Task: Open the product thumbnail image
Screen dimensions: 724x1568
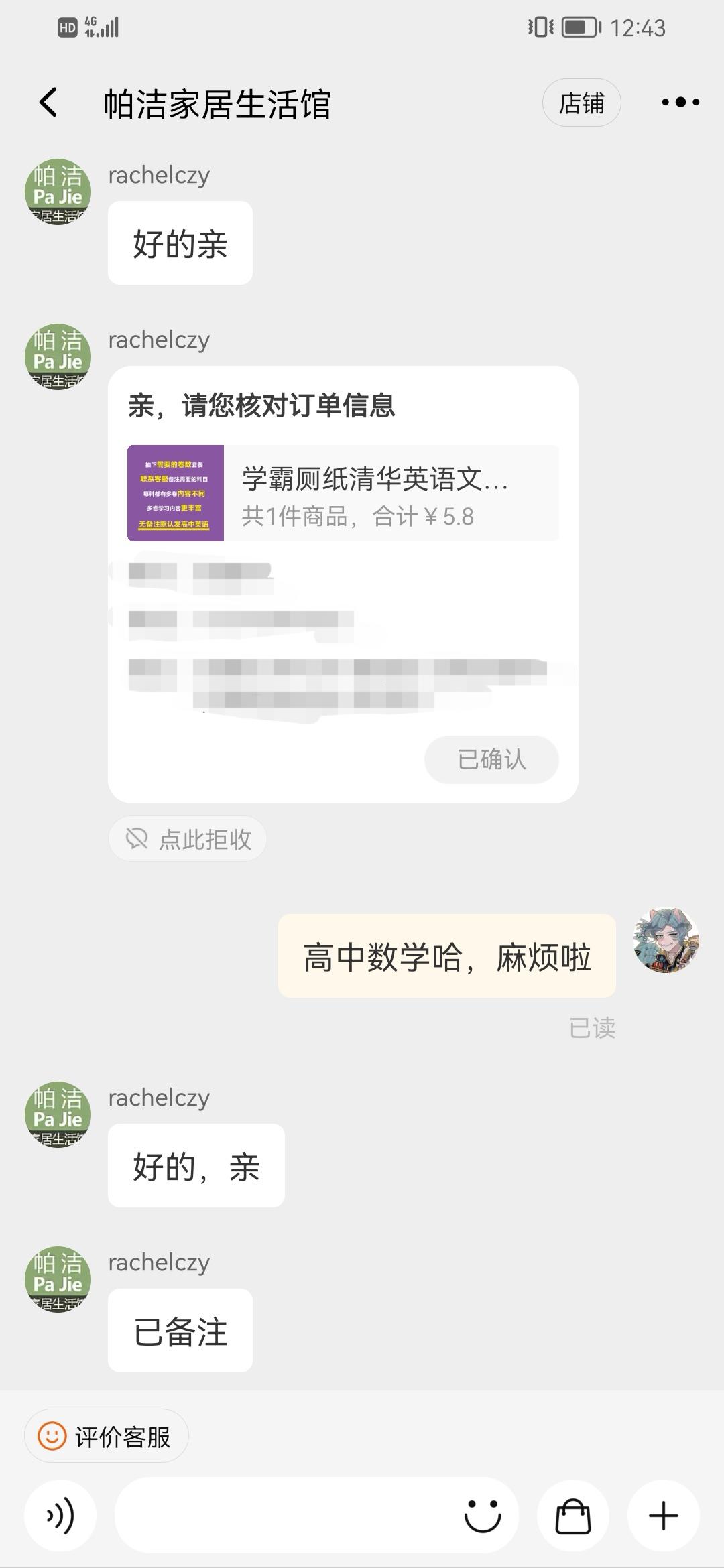Action: [x=176, y=493]
